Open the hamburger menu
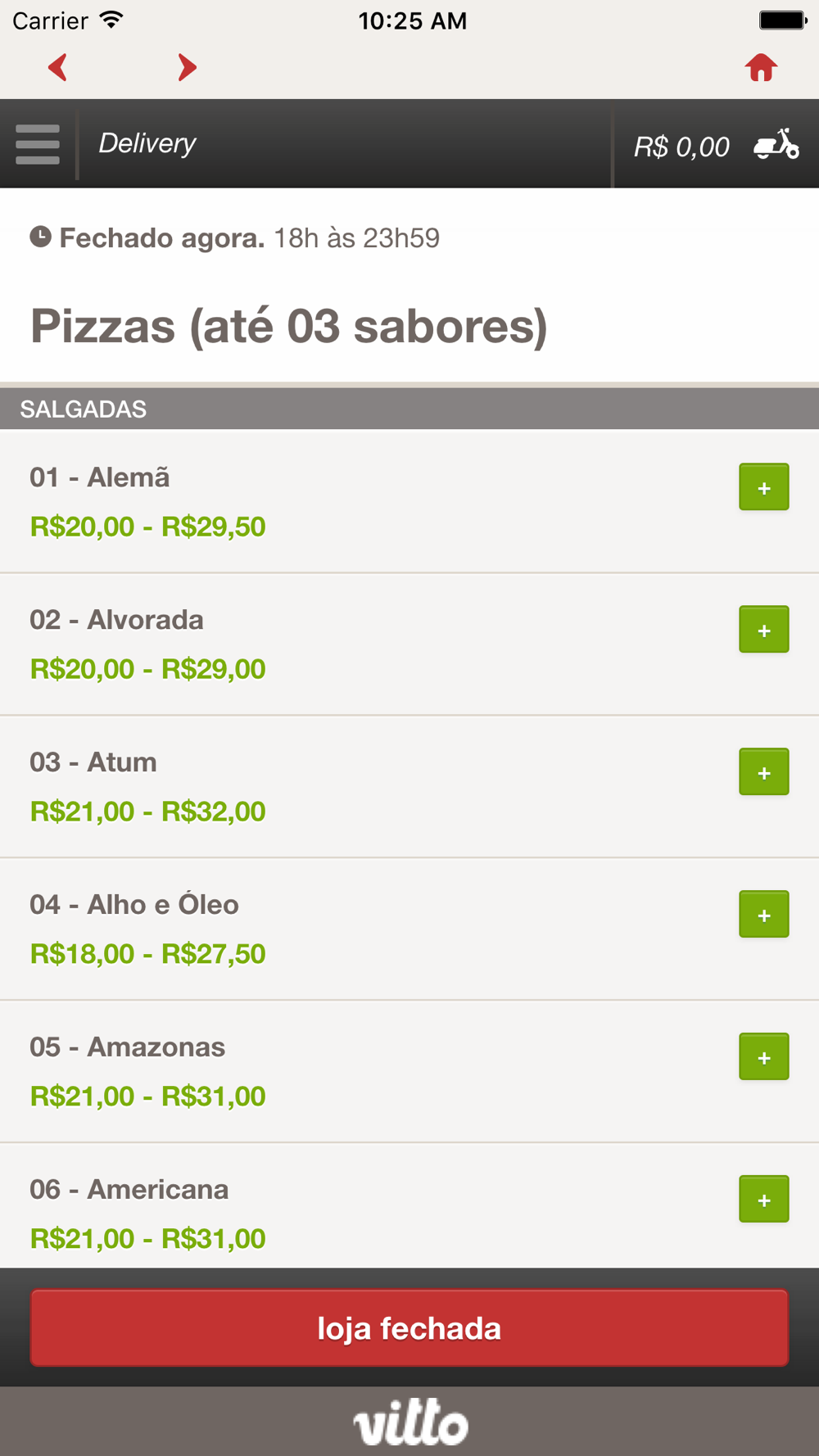The image size is (819, 1456). pyautogui.click(x=38, y=144)
